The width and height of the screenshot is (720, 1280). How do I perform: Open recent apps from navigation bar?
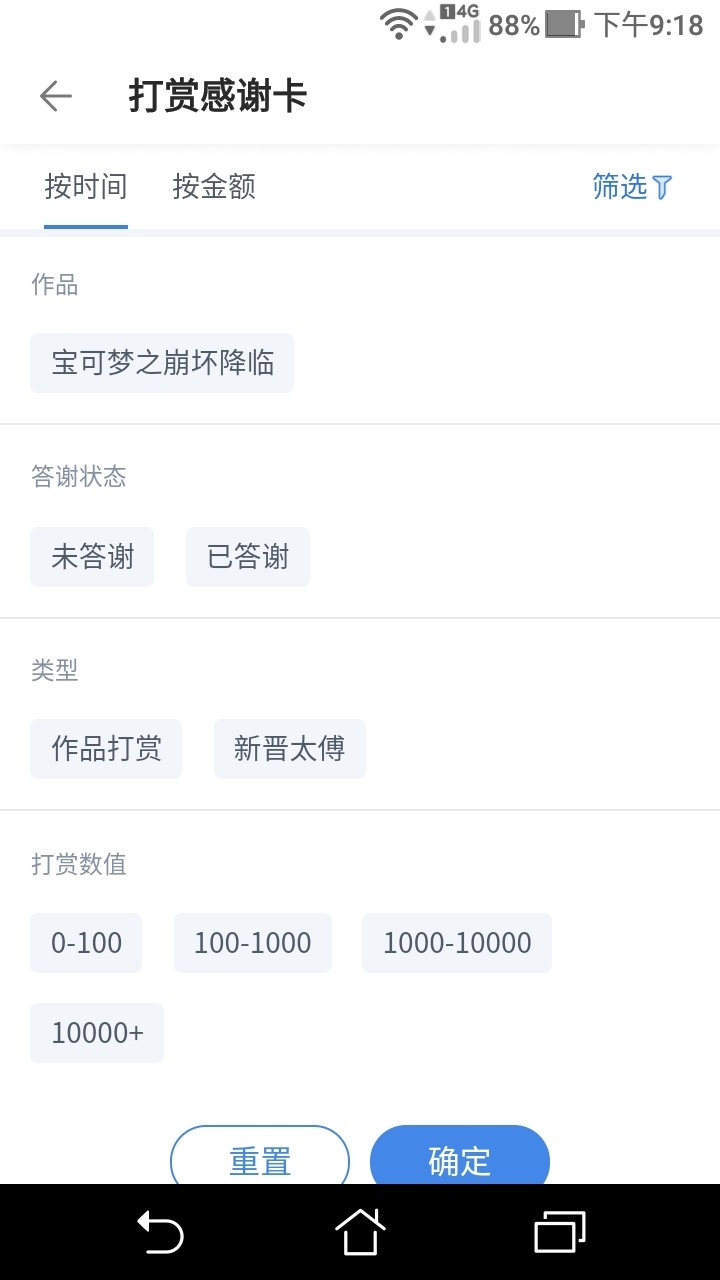click(x=560, y=1232)
